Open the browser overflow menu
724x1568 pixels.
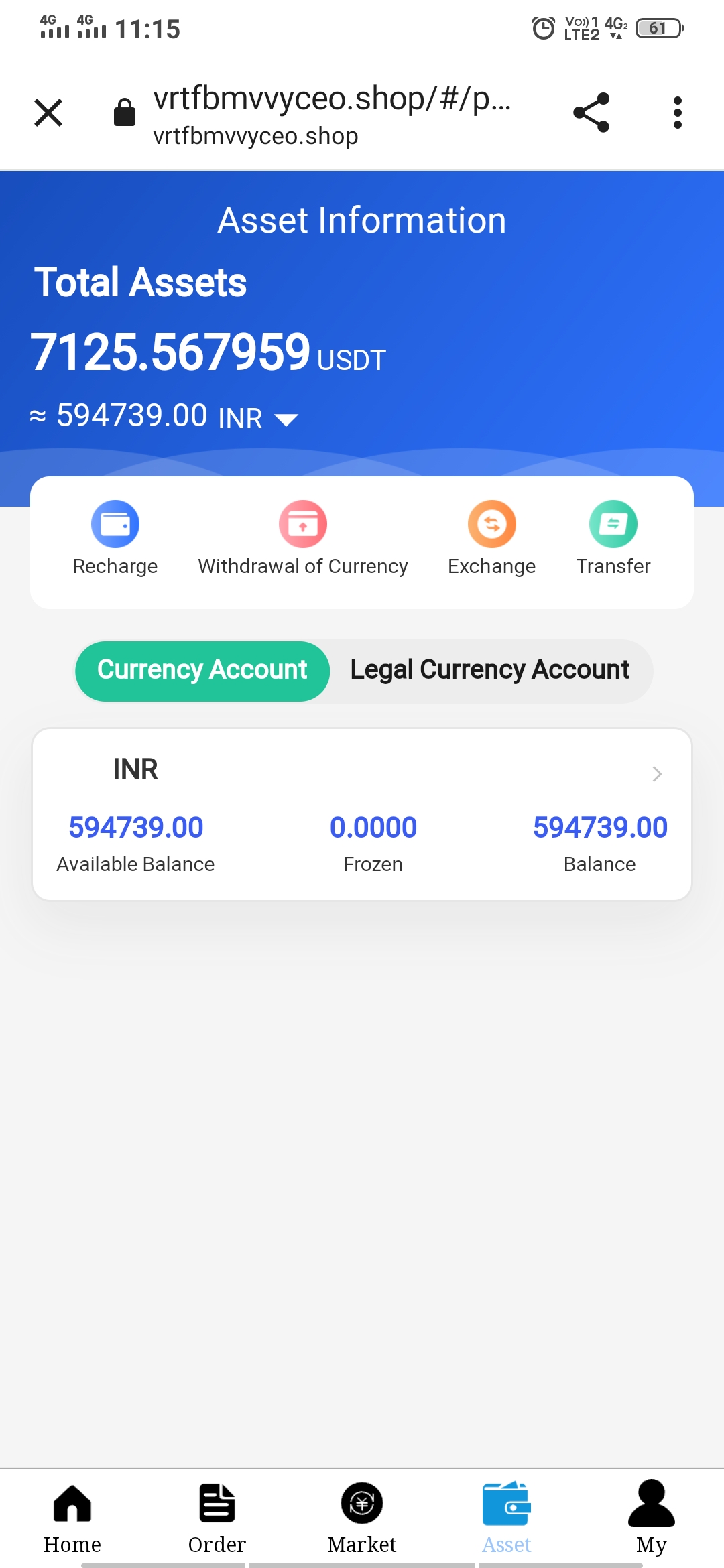(x=677, y=113)
